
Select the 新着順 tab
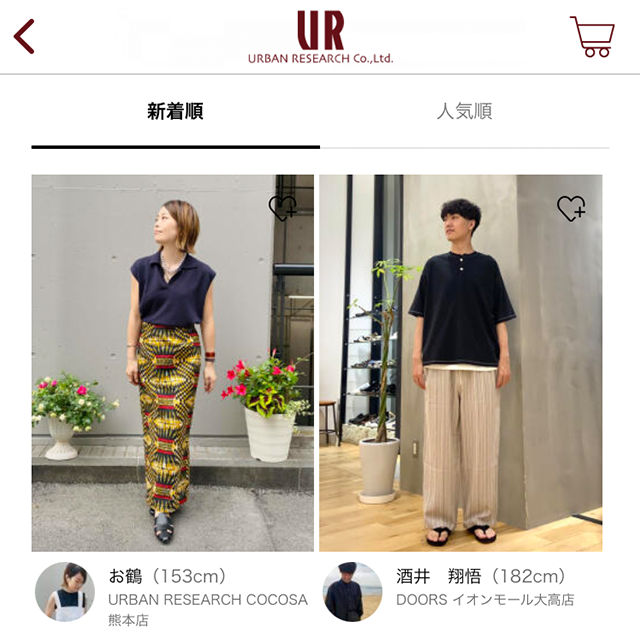coord(175,111)
